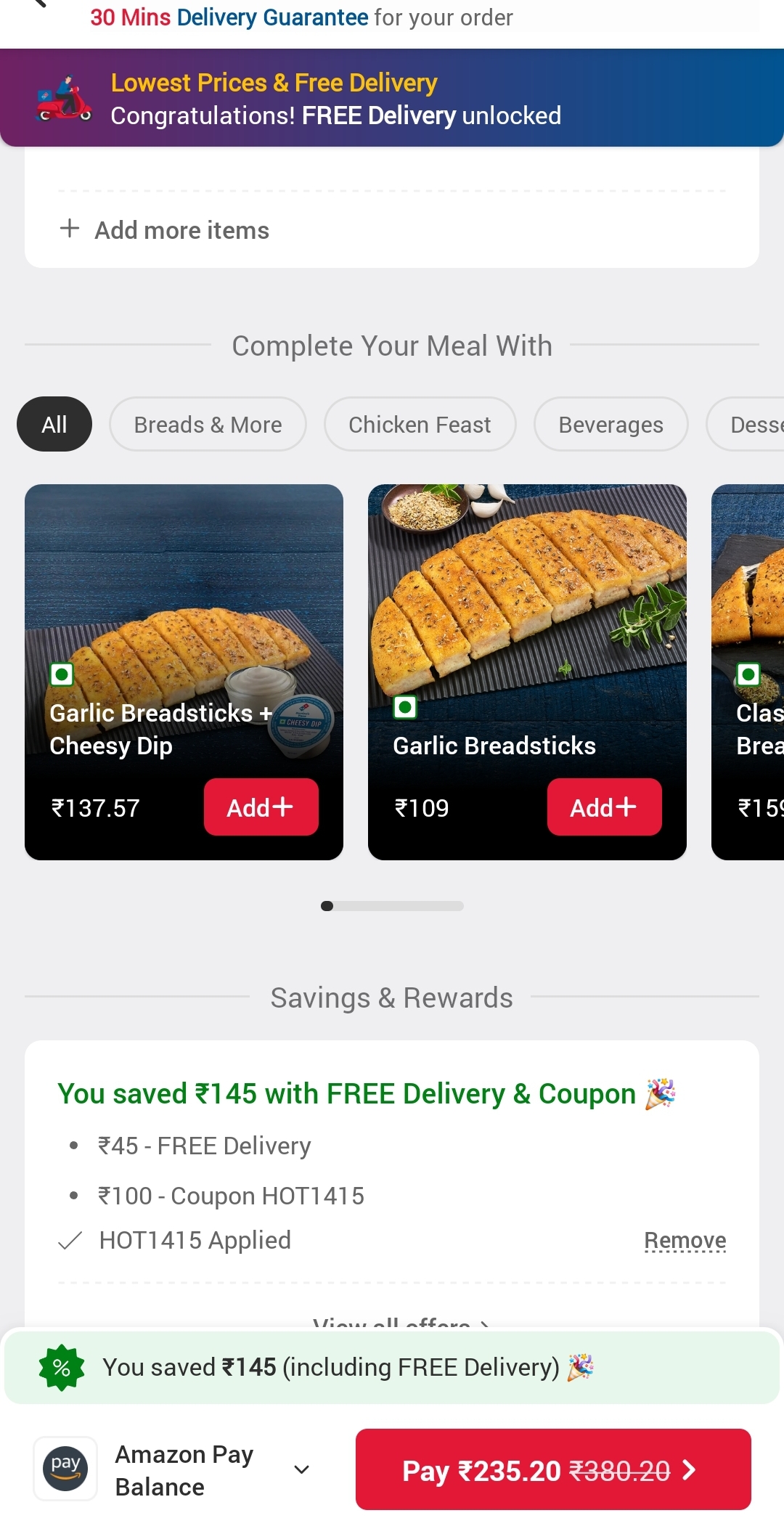Expand the Amazon Pay Balance payment dropdown

click(302, 1469)
